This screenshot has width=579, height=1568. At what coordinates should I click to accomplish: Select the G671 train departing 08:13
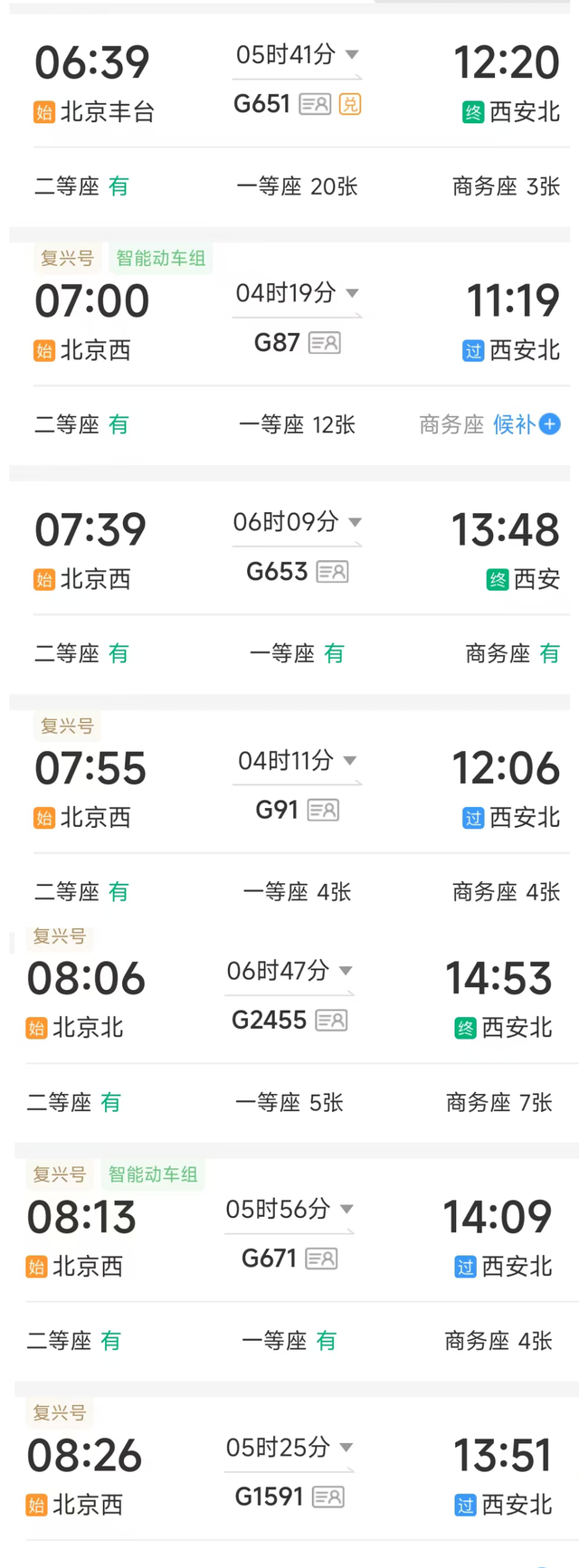270,1259
